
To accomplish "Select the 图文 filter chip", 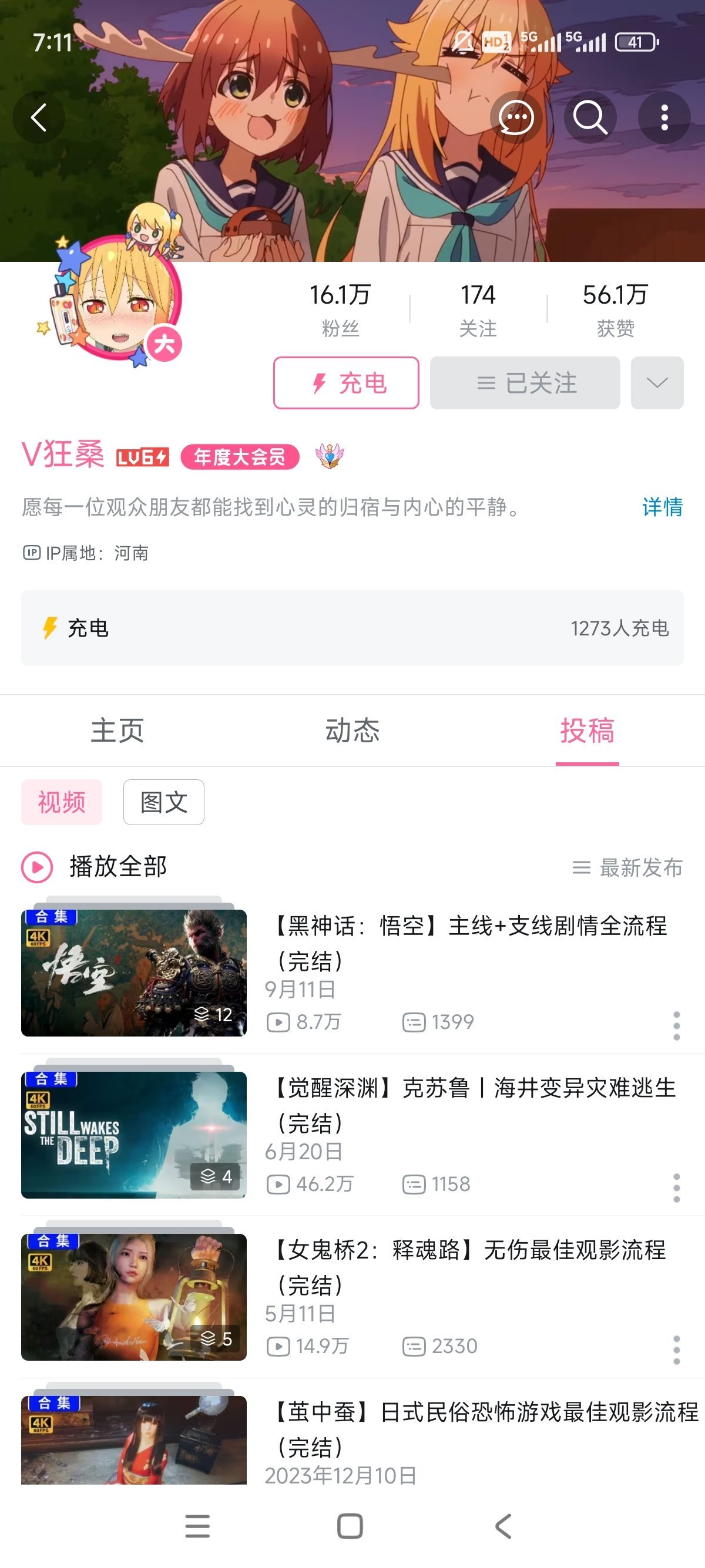I will 163,802.
